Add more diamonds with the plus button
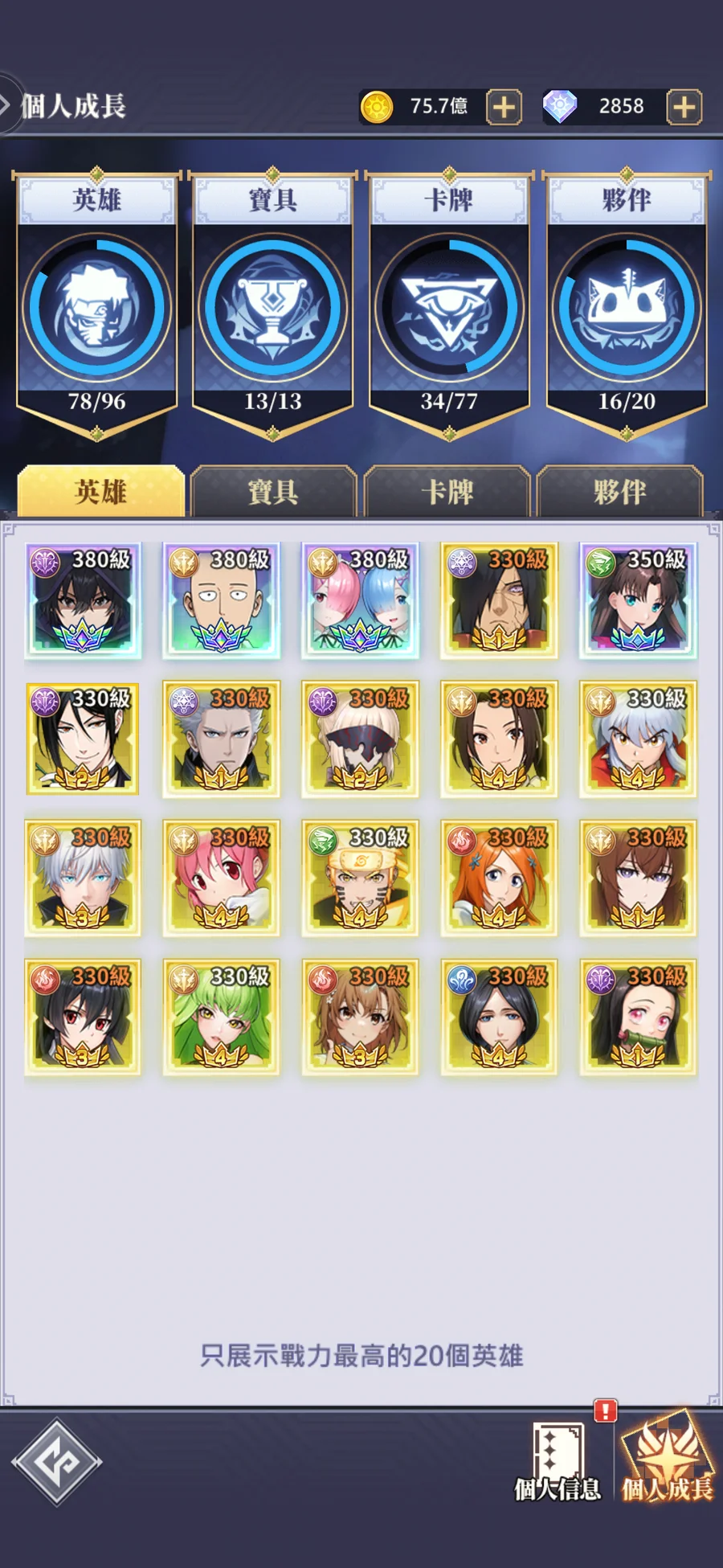Screen dimensions: 723x1568 point(684,107)
